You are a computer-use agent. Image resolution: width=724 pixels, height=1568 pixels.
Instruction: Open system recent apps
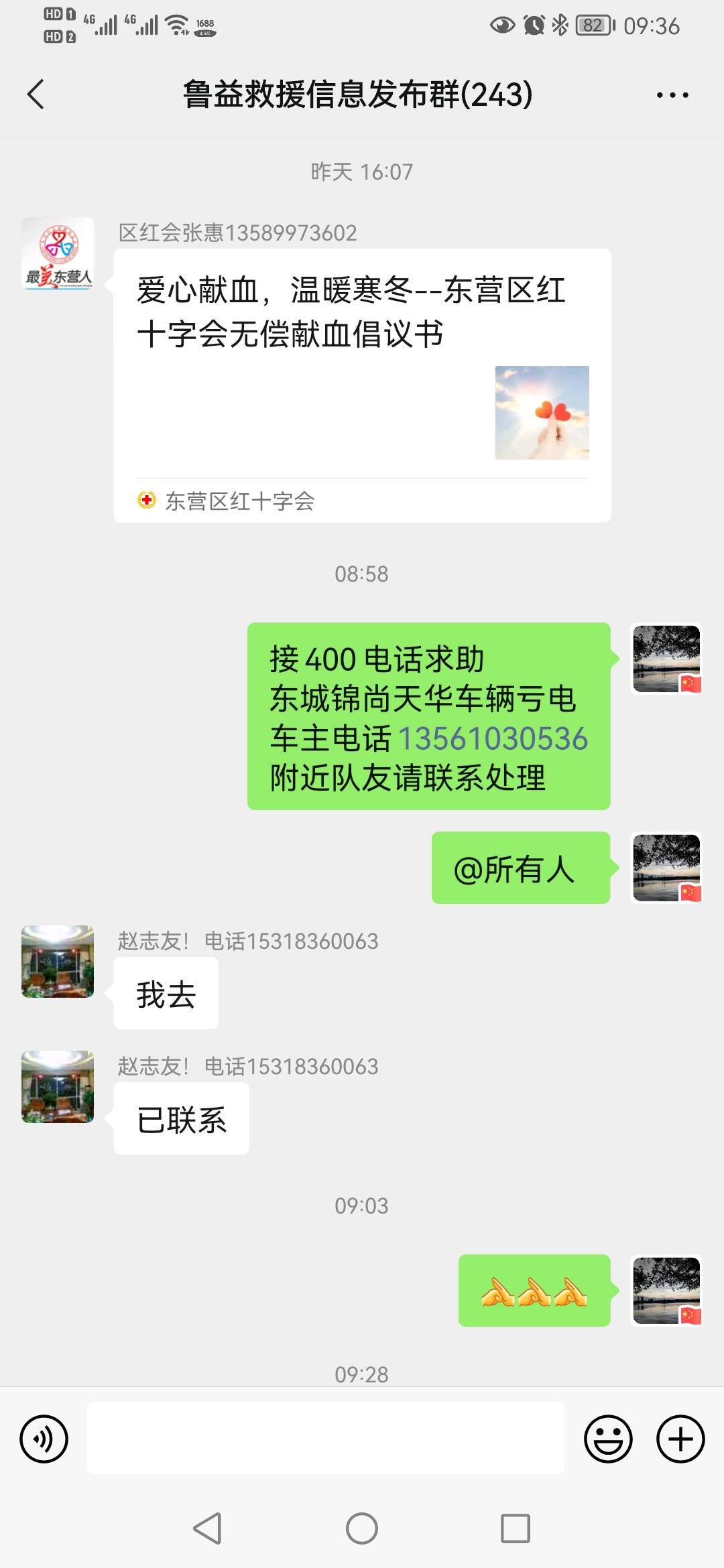tap(516, 1528)
